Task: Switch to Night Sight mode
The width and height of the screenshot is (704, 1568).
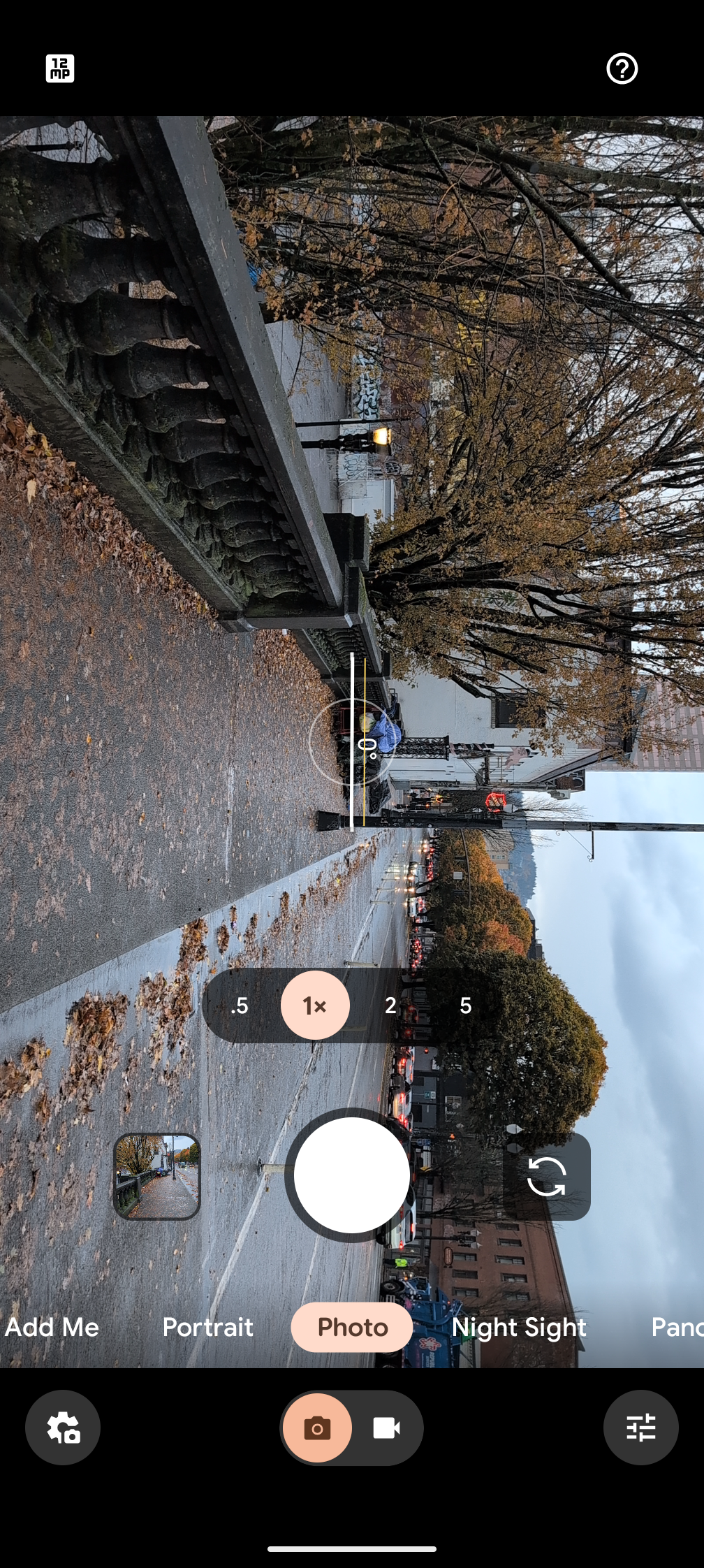Action: click(x=519, y=1327)
